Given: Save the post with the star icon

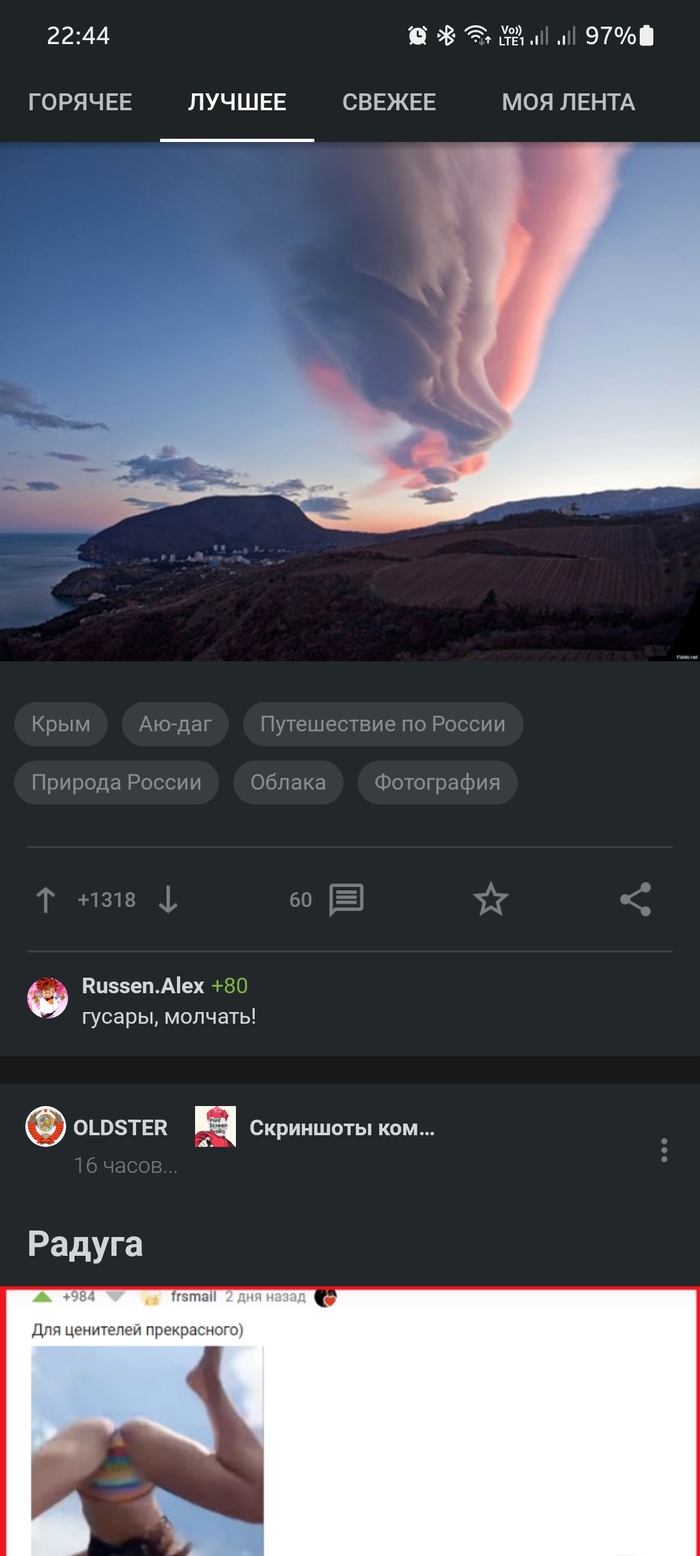Looking at the screenshot, I should click(x=490, y=900).
